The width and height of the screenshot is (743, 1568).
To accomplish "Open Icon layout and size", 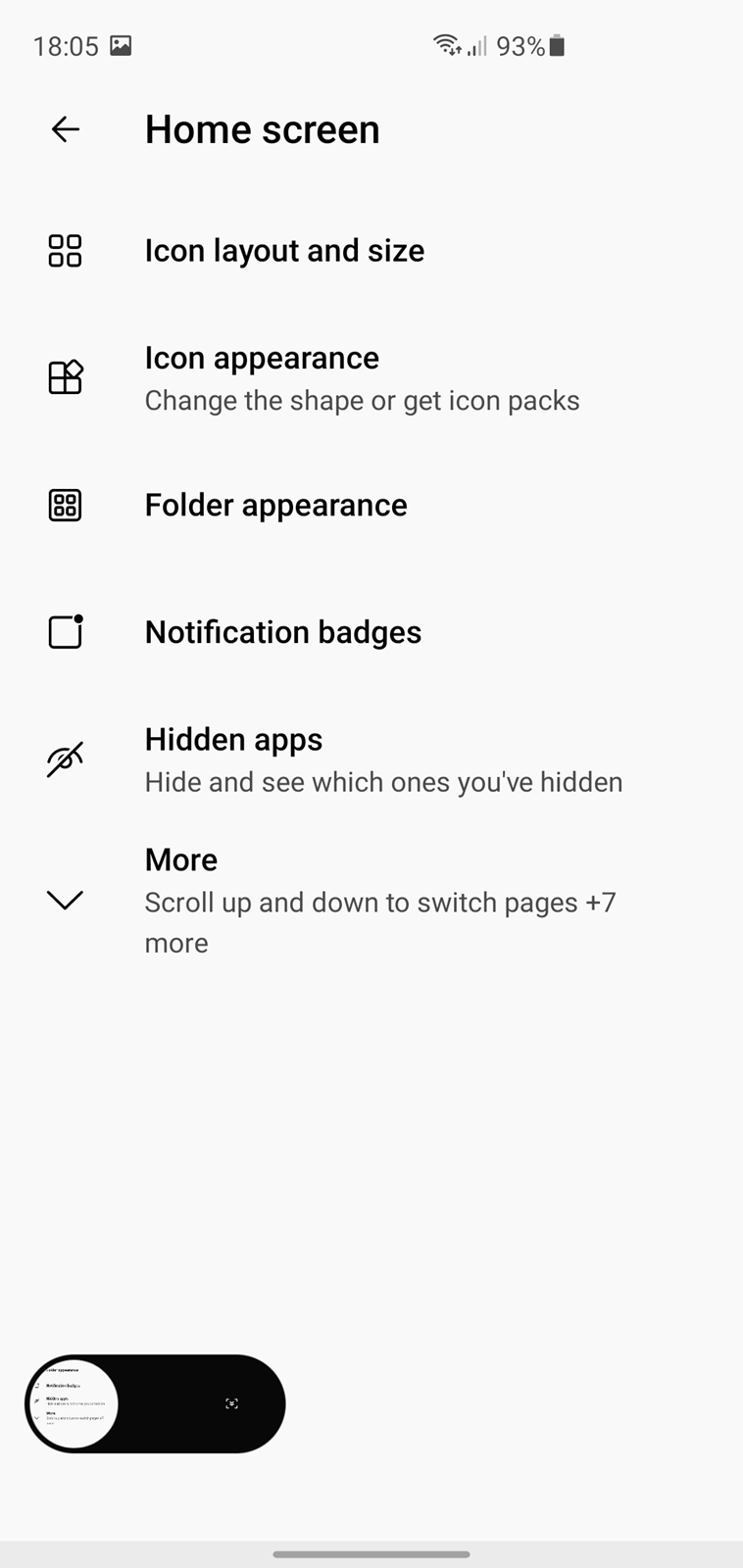I will click(x=371, y=251).
